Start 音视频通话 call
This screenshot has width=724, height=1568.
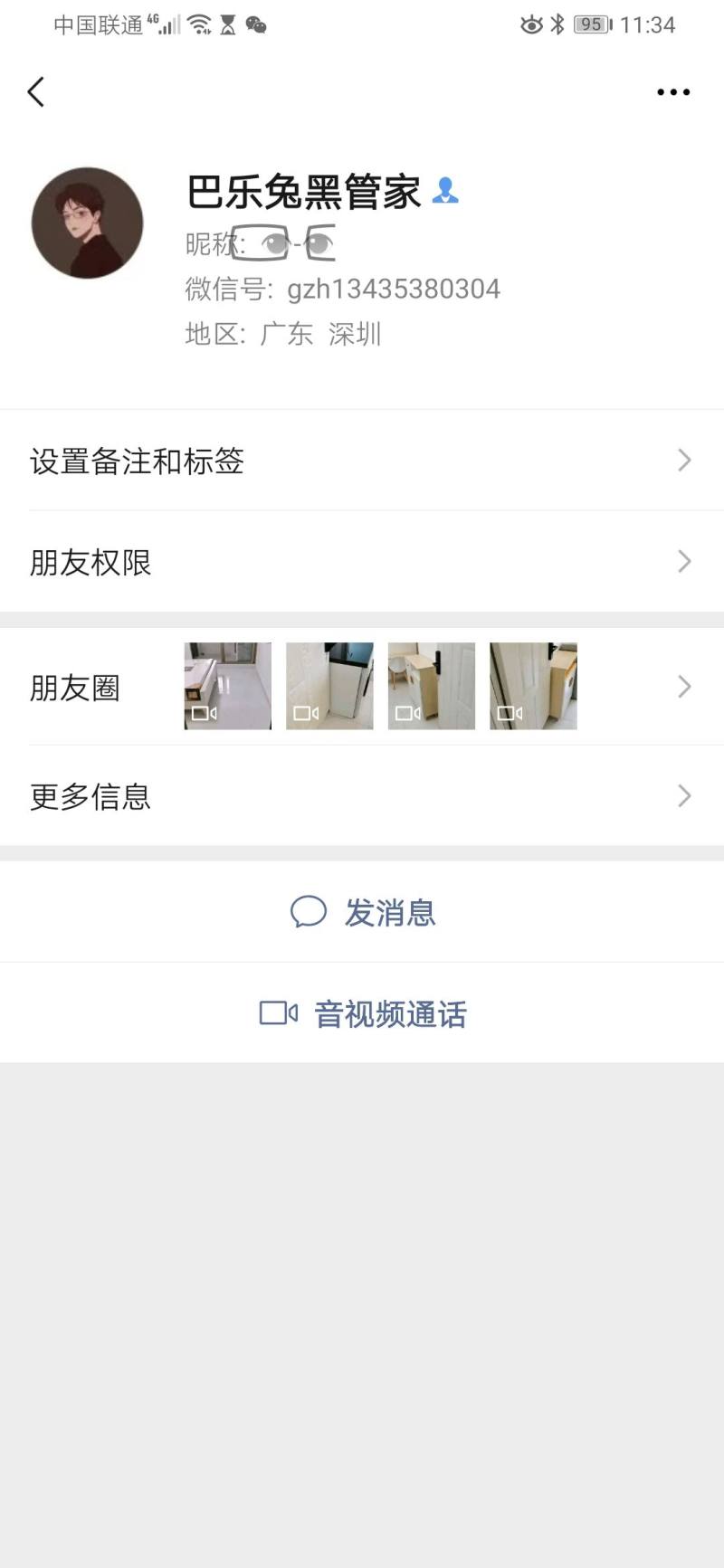[362, 1013]
